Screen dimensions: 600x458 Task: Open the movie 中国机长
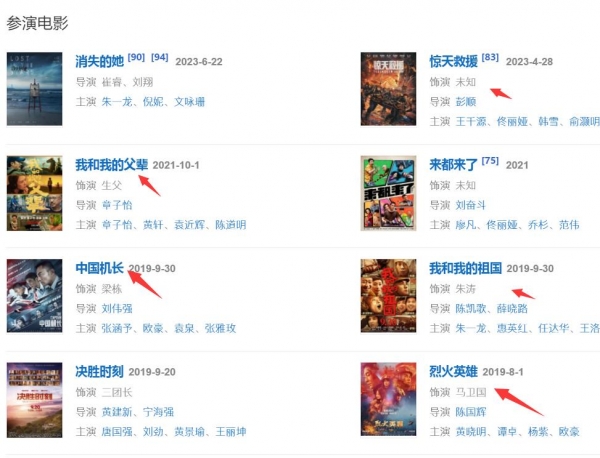click(99, 268)
